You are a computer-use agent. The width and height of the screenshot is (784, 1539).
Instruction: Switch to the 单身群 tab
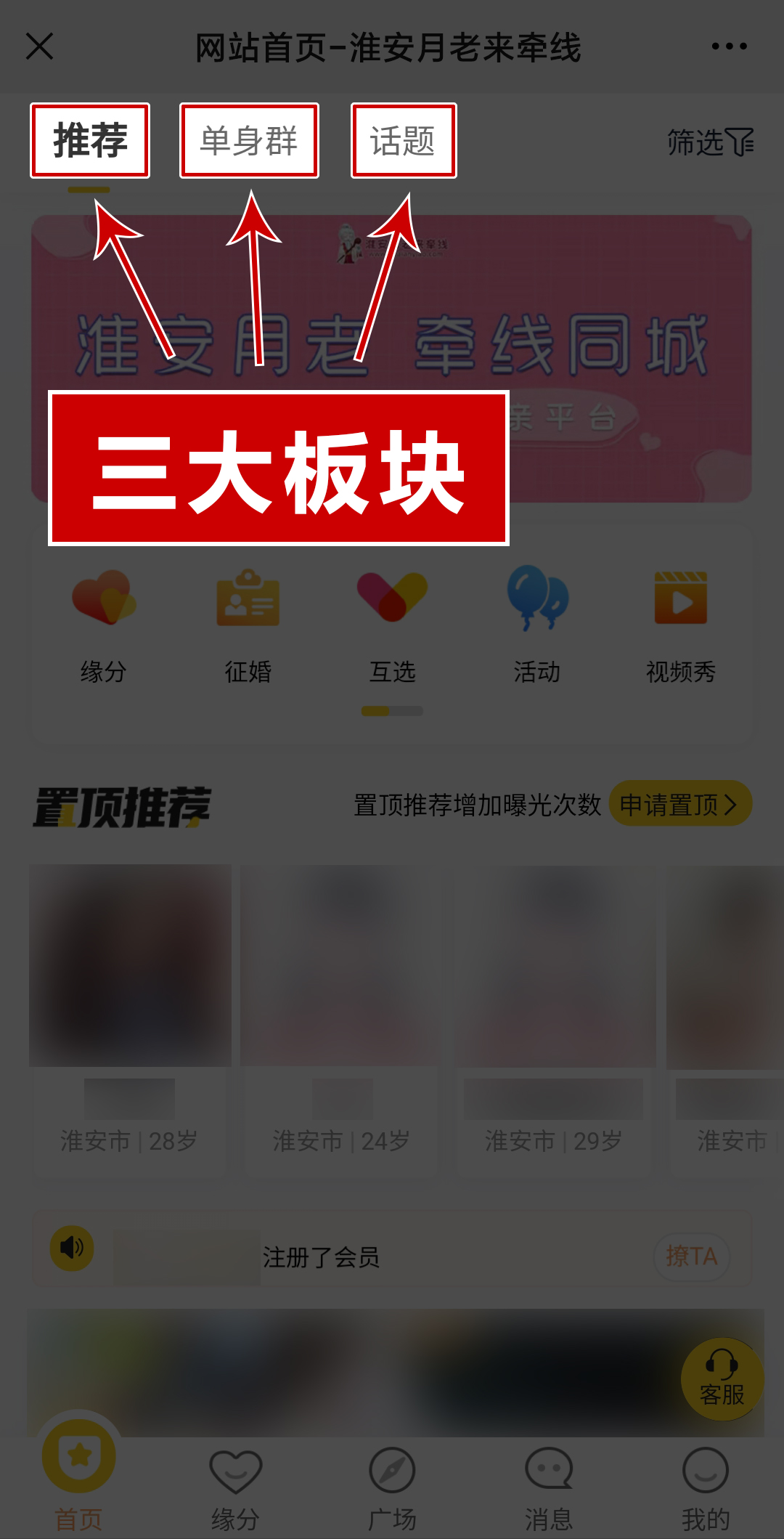[x=249, y=140]
